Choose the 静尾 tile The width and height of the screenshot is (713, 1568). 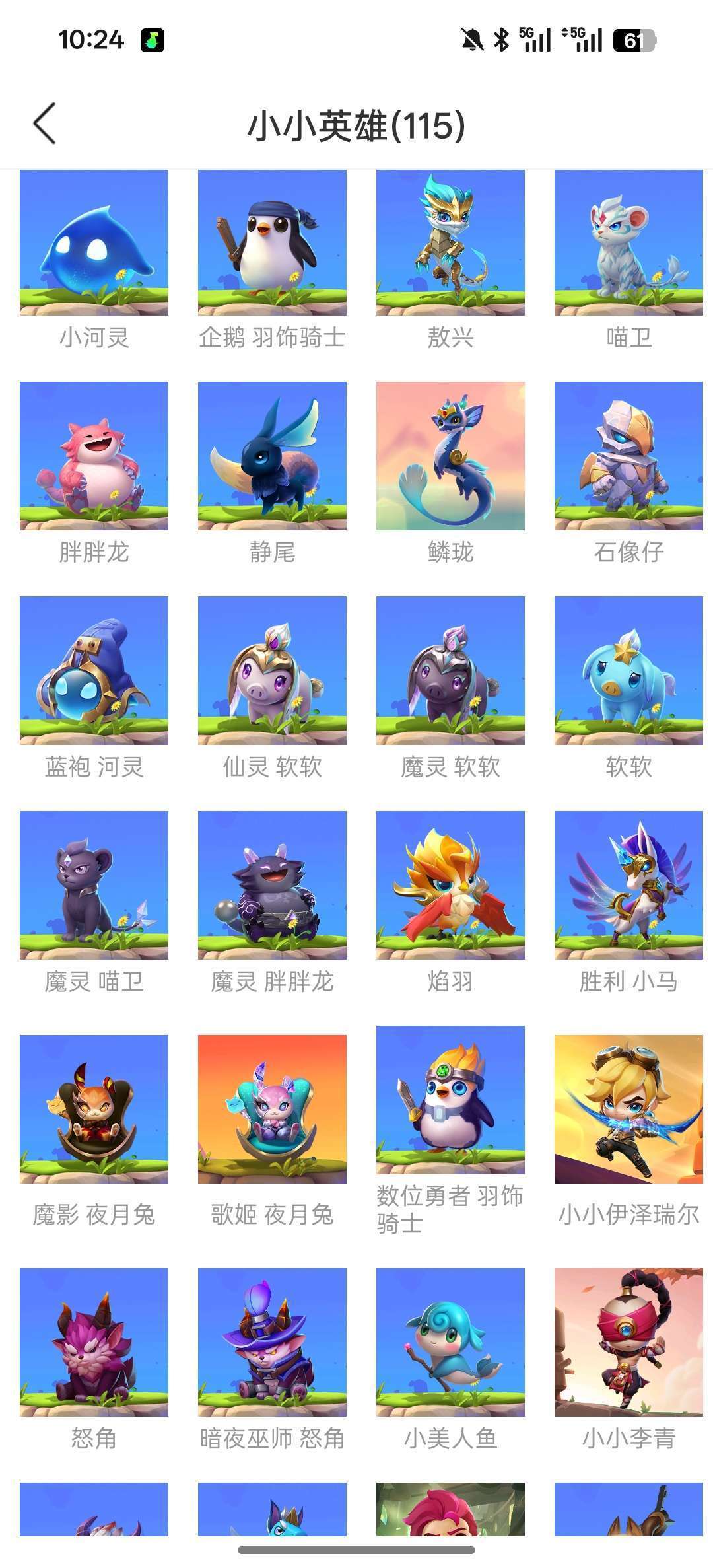[x=272, y=456]
